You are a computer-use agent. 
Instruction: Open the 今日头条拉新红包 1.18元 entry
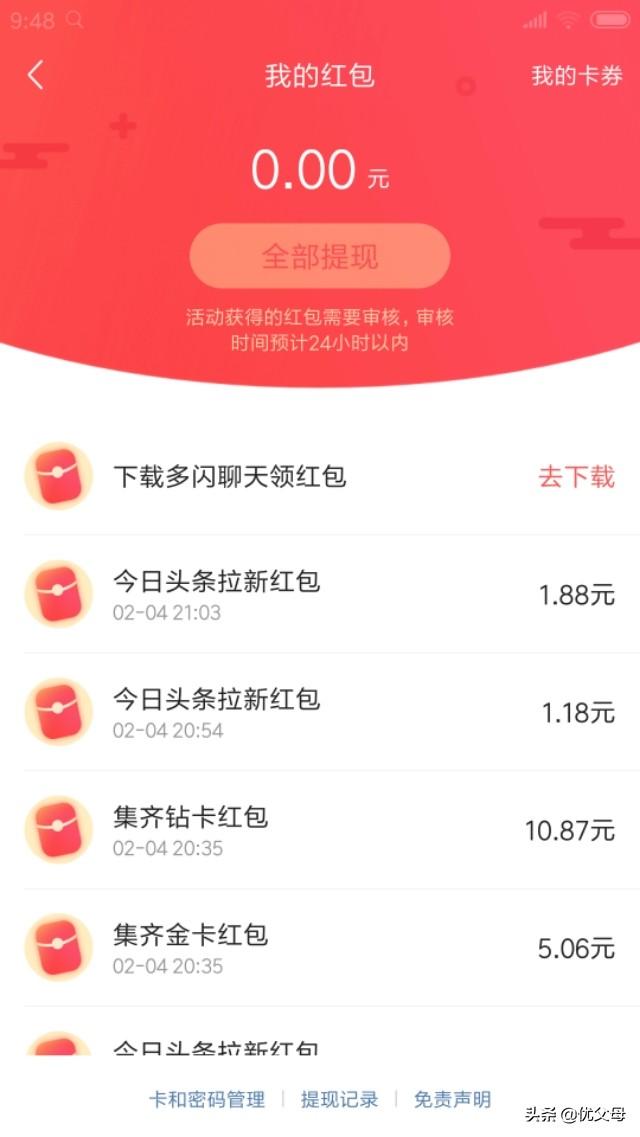(320, 712)
